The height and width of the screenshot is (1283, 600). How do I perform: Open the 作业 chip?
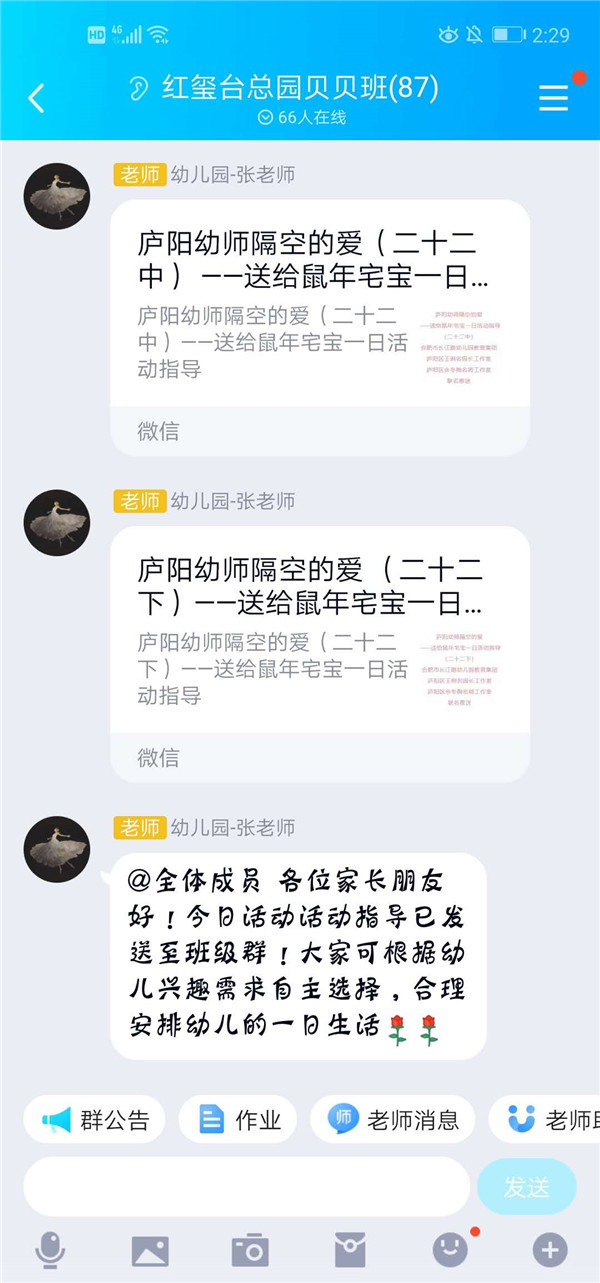(x=238, y=1119)
